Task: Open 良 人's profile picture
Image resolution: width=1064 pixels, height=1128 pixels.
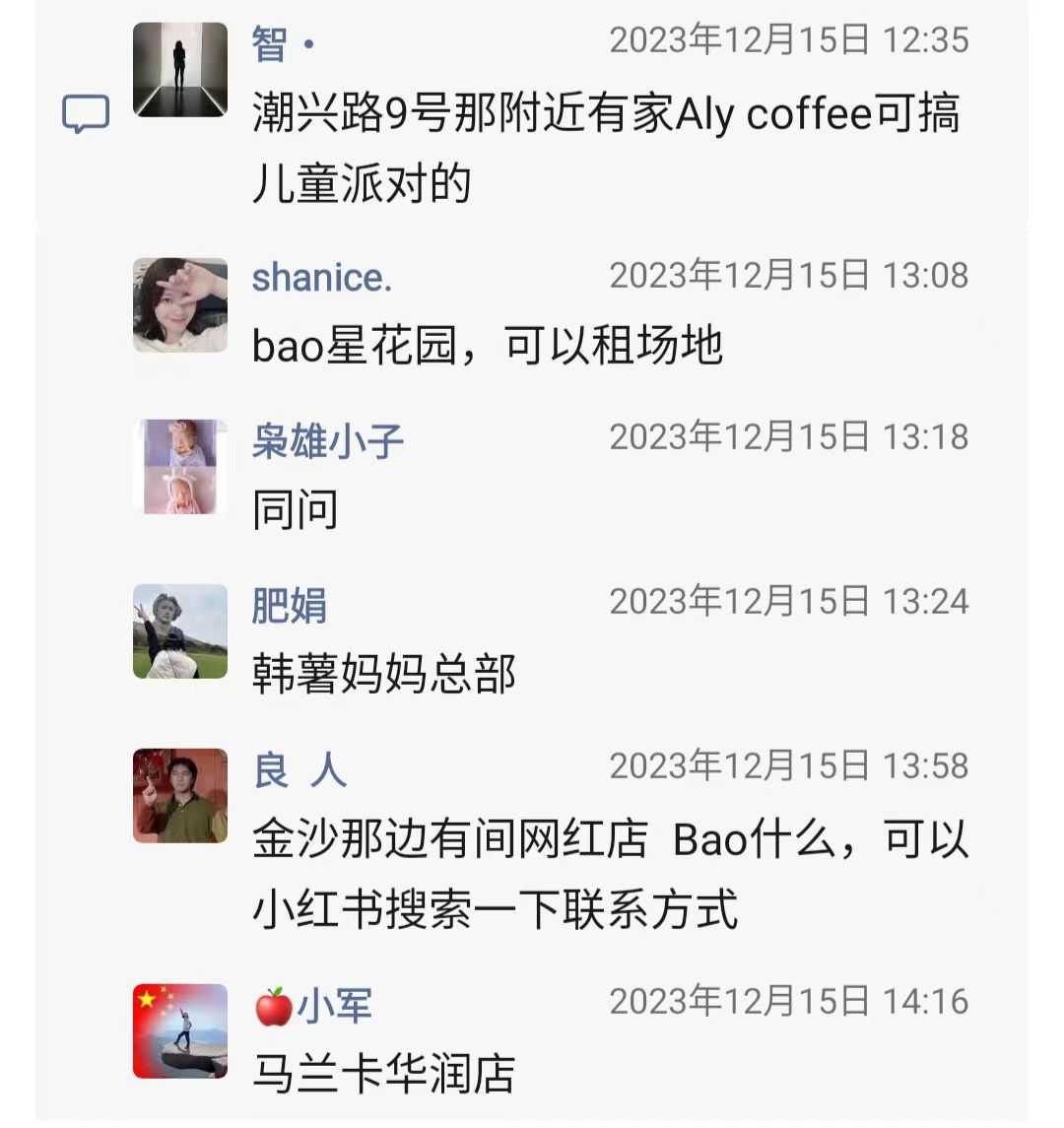Action: pyautogui.click(x=179, y=796)
